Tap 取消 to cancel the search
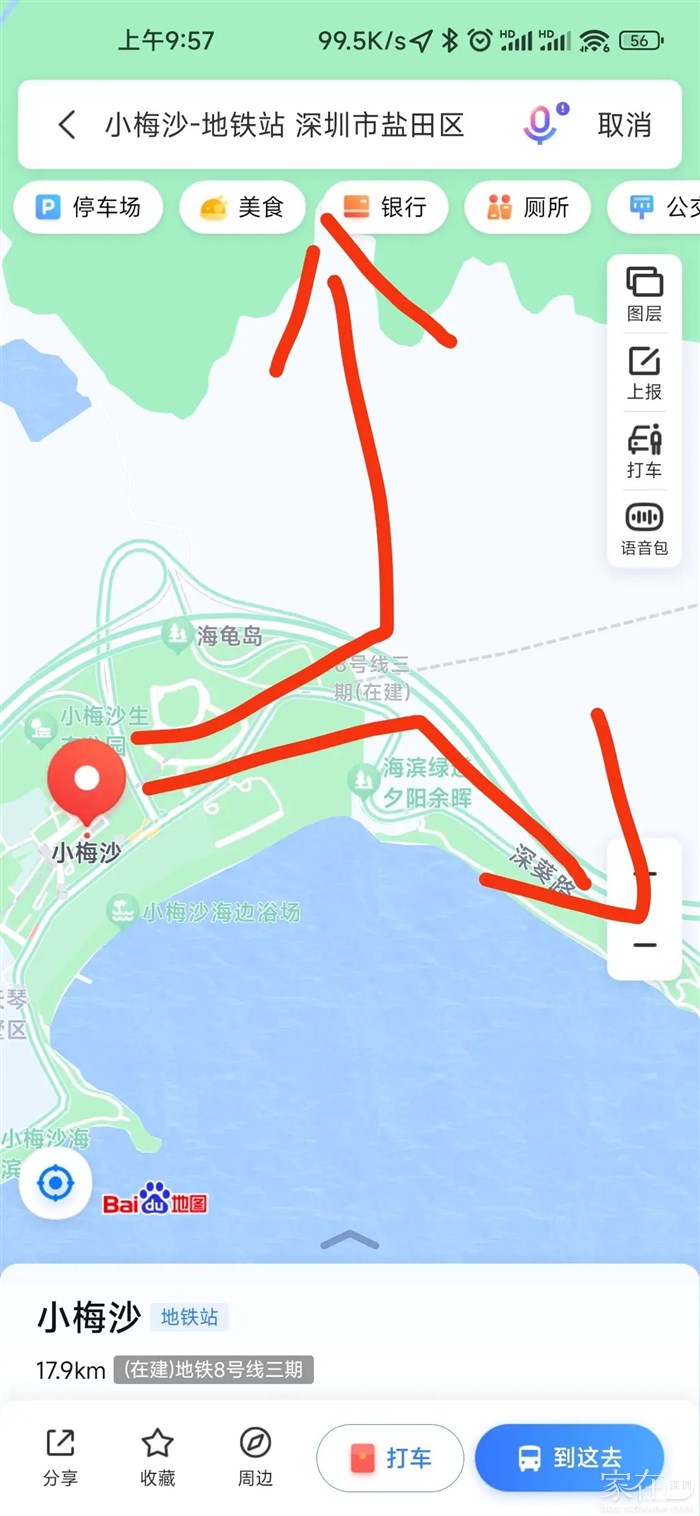This screenshot has width=700, height=1516. pos(624,125)
